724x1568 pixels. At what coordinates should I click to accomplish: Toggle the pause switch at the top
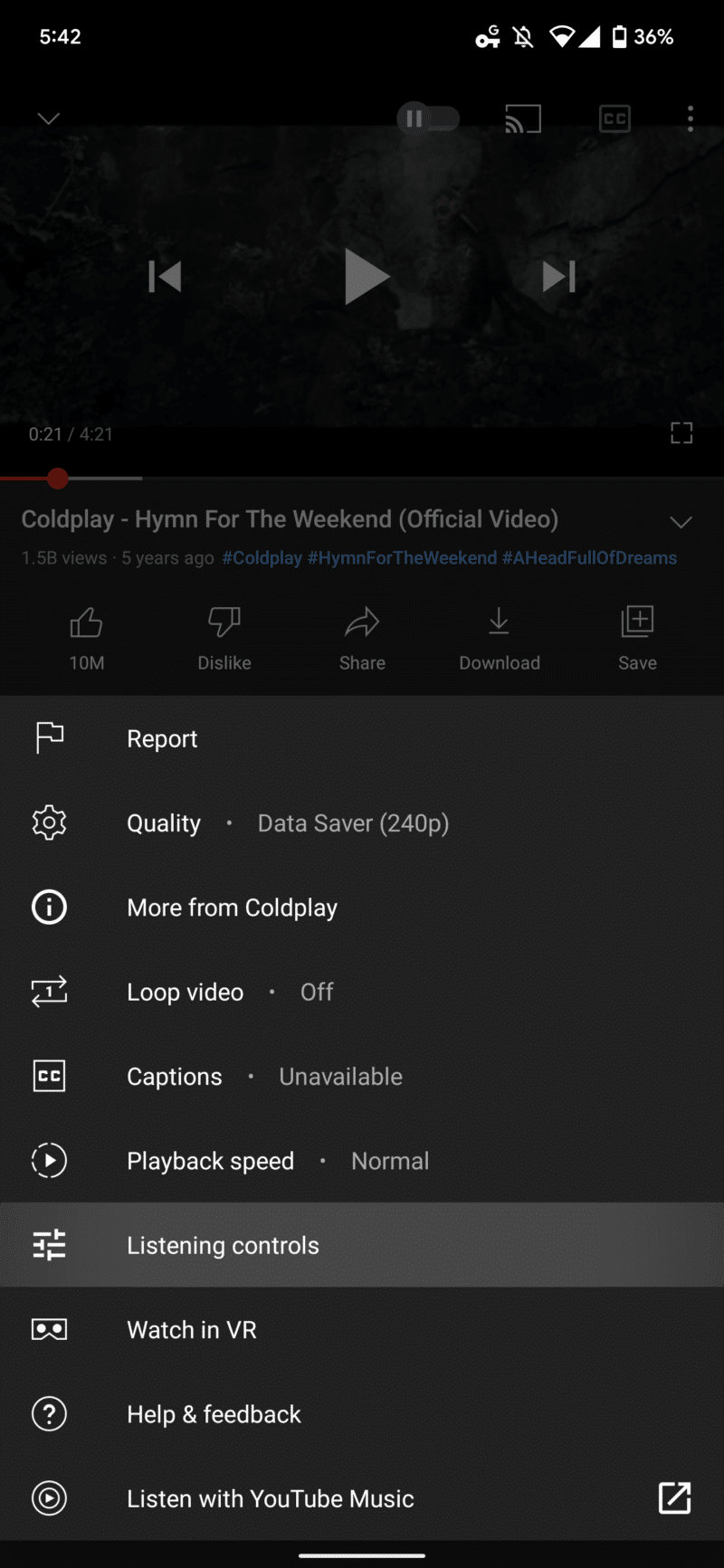(427, 119)
